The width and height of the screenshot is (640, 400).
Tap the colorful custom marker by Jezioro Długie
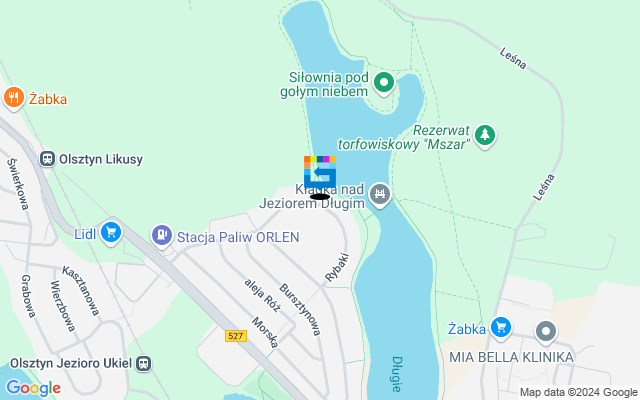320,172
